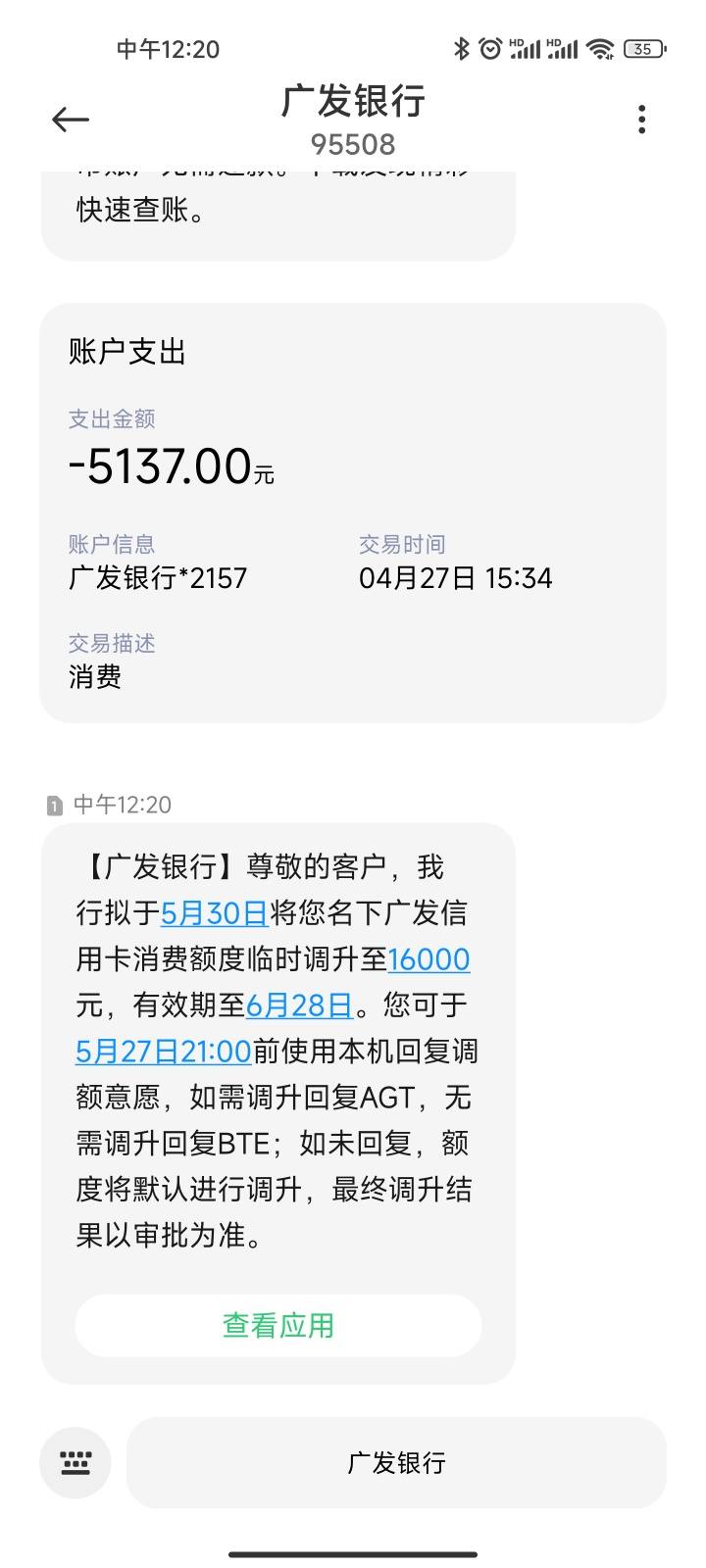Go back to the message list
706x1568 pixels.
[71, 120]
